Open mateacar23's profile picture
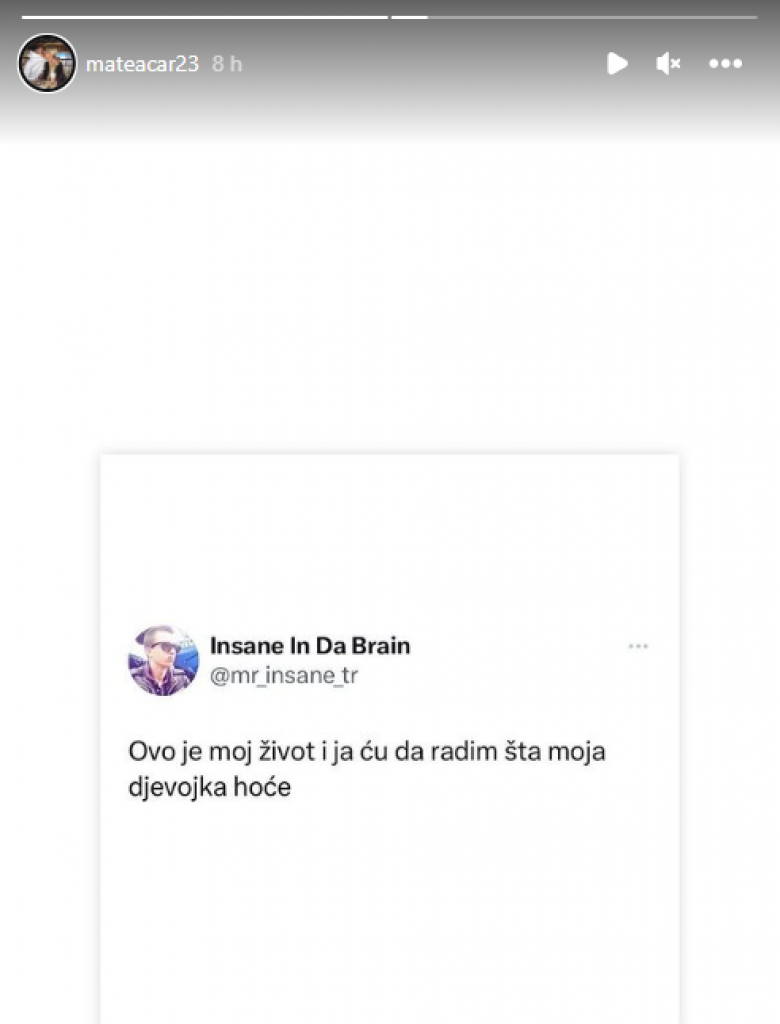Viewport: 780px width, 1024px height. (47, 64)
